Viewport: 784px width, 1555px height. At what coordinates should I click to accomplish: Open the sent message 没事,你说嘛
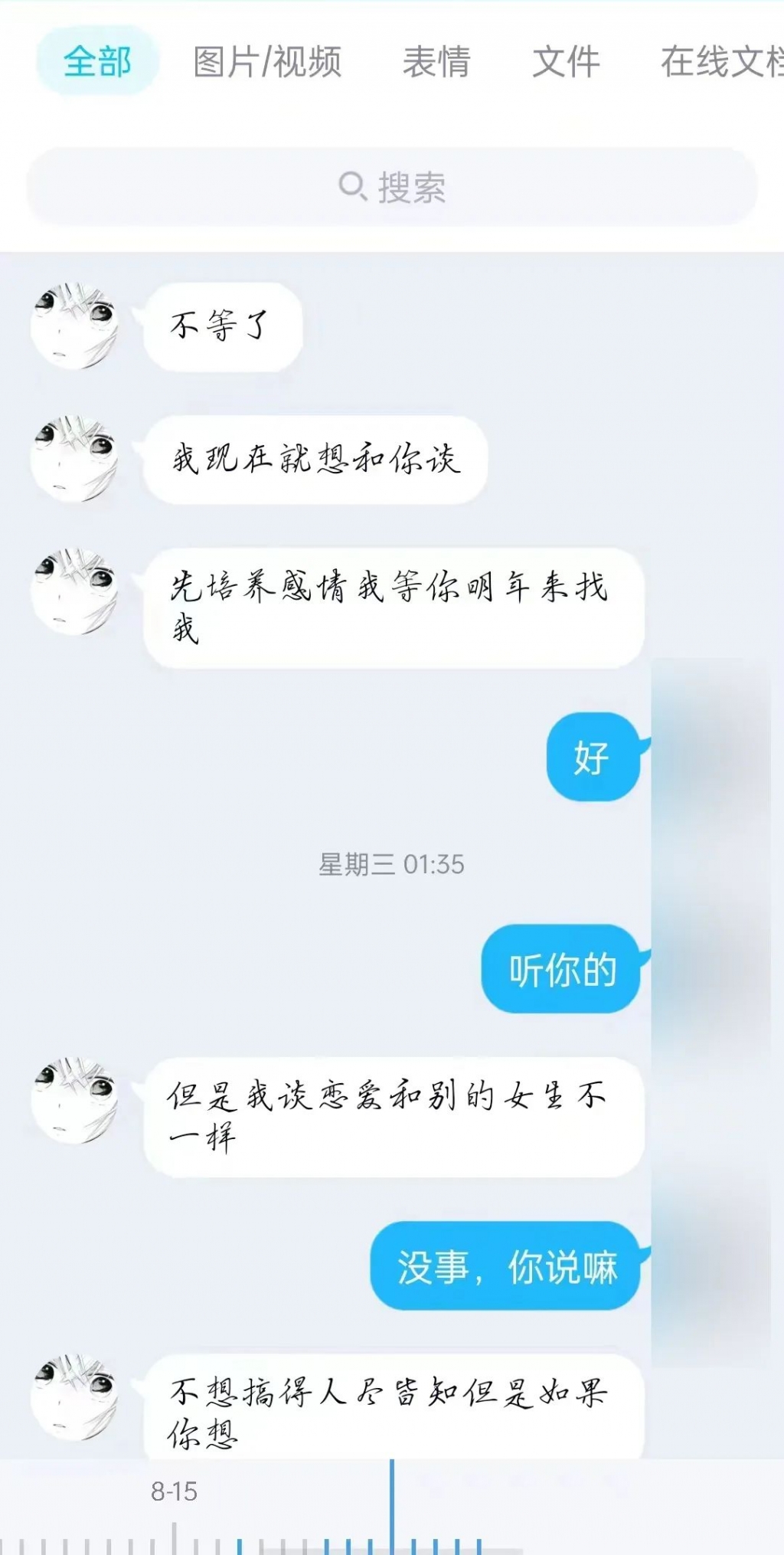click(x=506, y=1265)
